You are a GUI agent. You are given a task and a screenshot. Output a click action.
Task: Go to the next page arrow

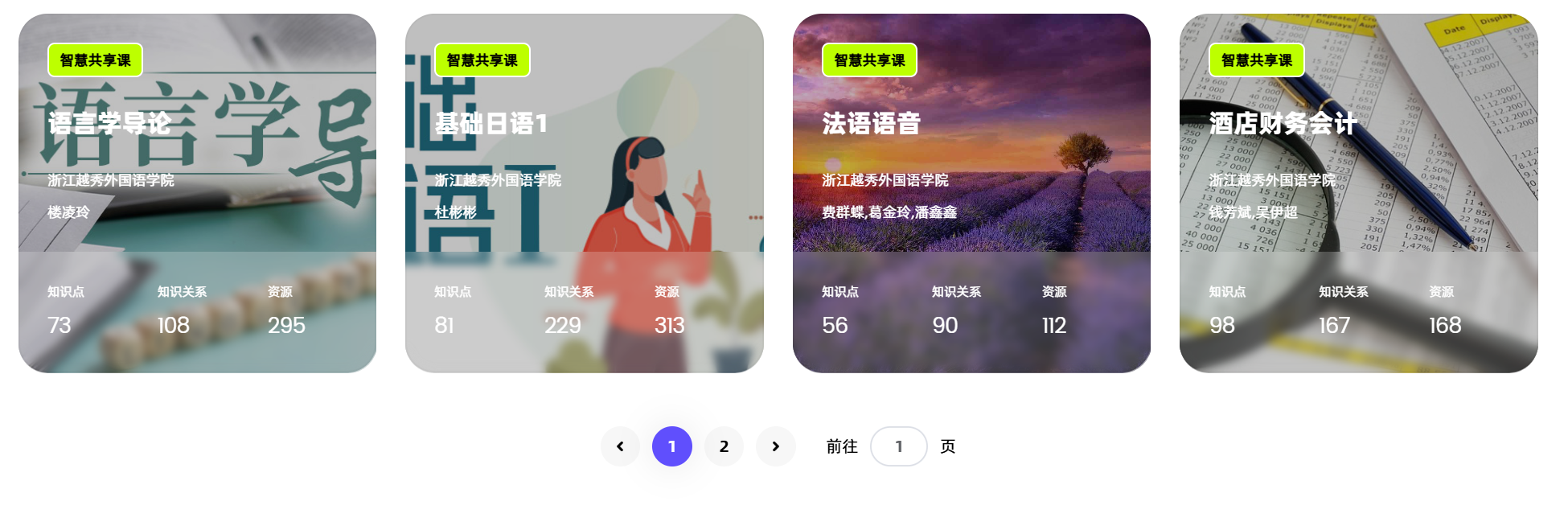[775, 446]
